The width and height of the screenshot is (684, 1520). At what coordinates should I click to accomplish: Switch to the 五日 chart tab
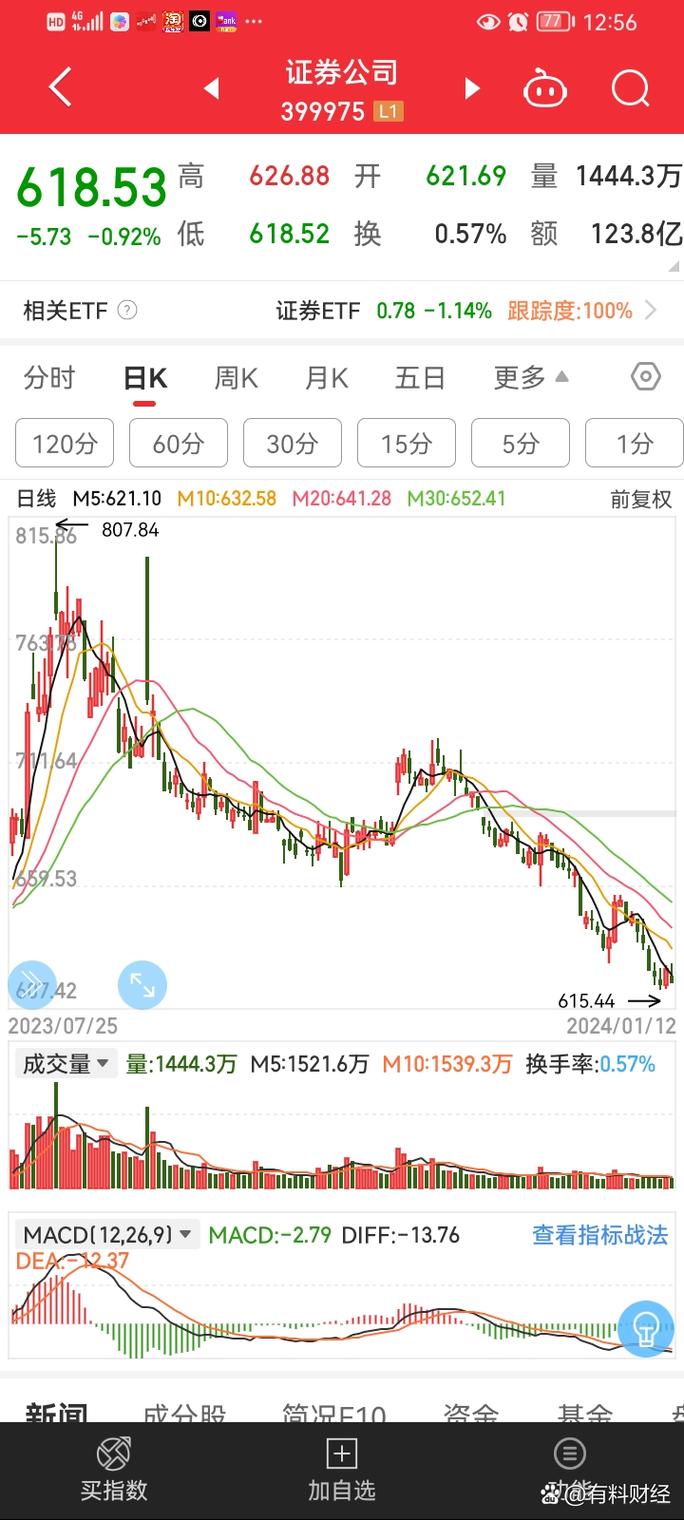tap(420, 378)
